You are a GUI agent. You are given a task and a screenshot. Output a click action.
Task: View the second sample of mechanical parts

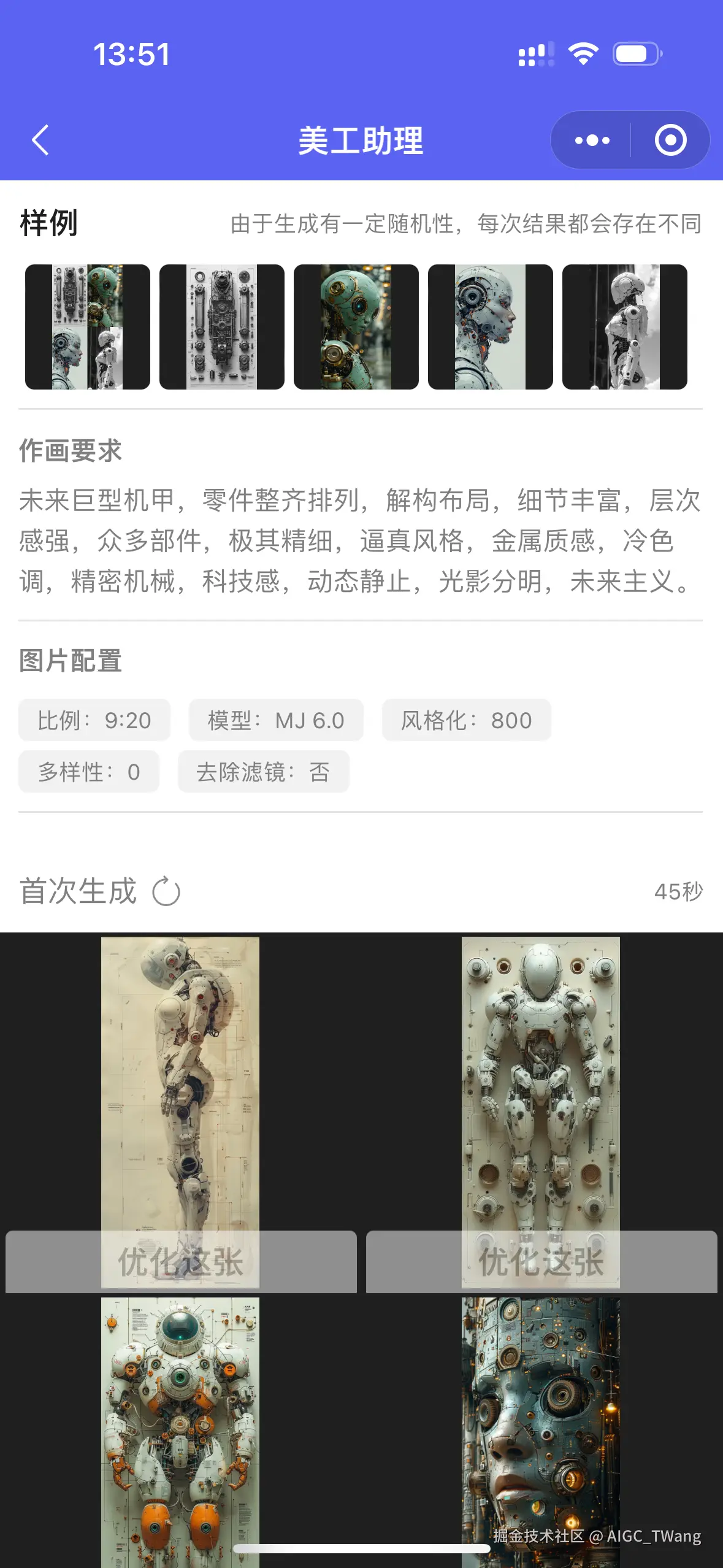click(222, 327)
